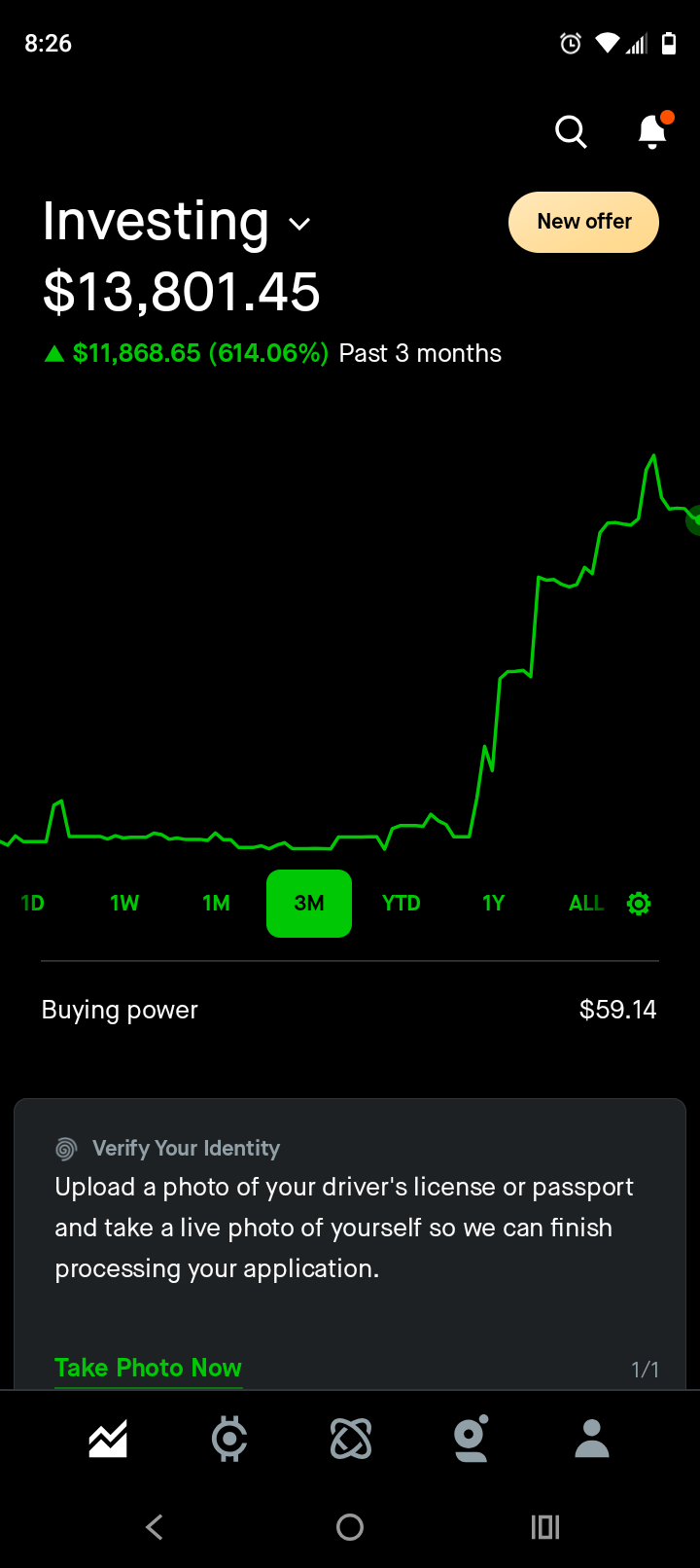The width and height of the screenshot is (700, 1568).
Task: Go to the investing chart tab
Action: pyautogui.click(x=108, y=1439)
